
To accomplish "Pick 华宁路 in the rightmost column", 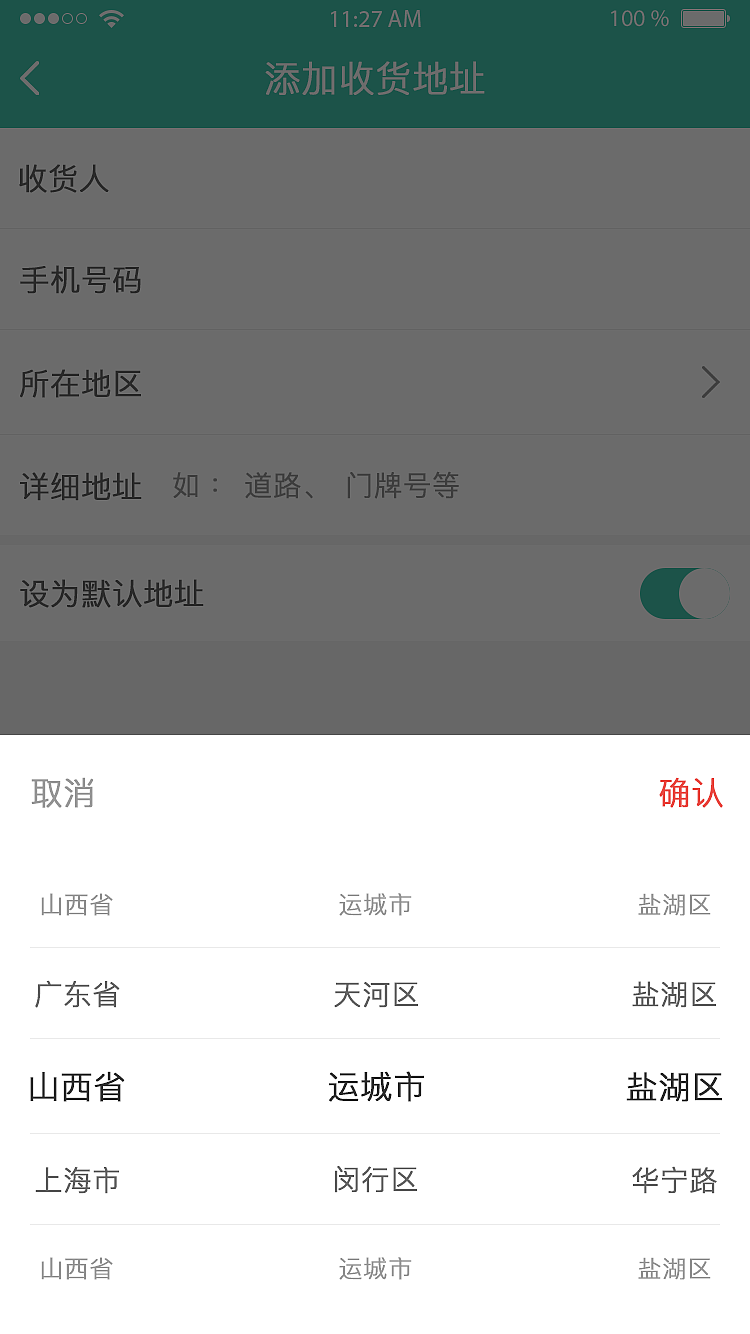I will (x=673, y=1180).
